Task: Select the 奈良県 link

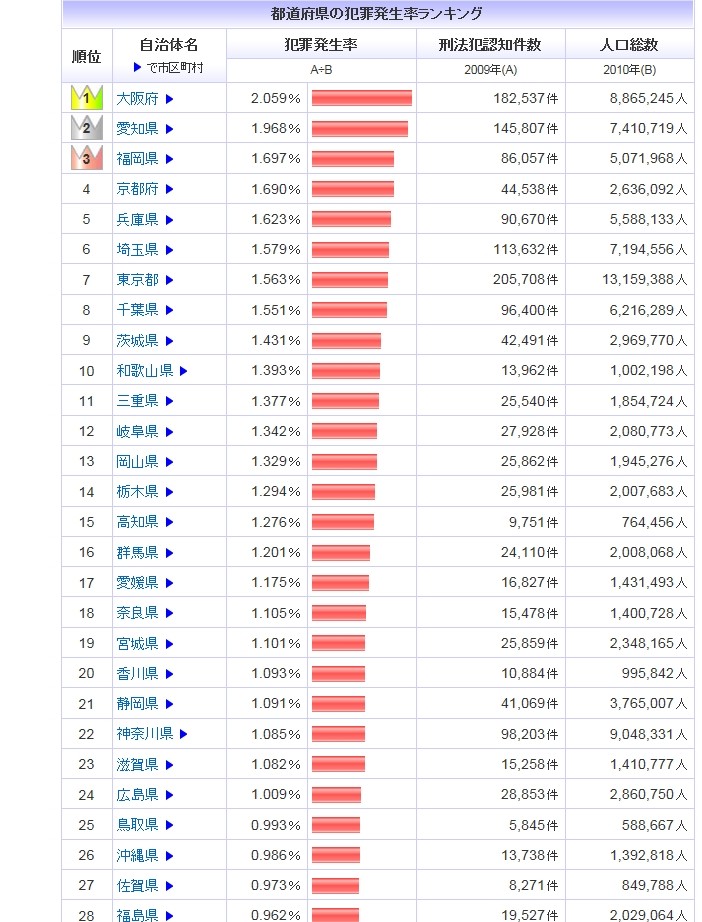Action: click(138, 613)
